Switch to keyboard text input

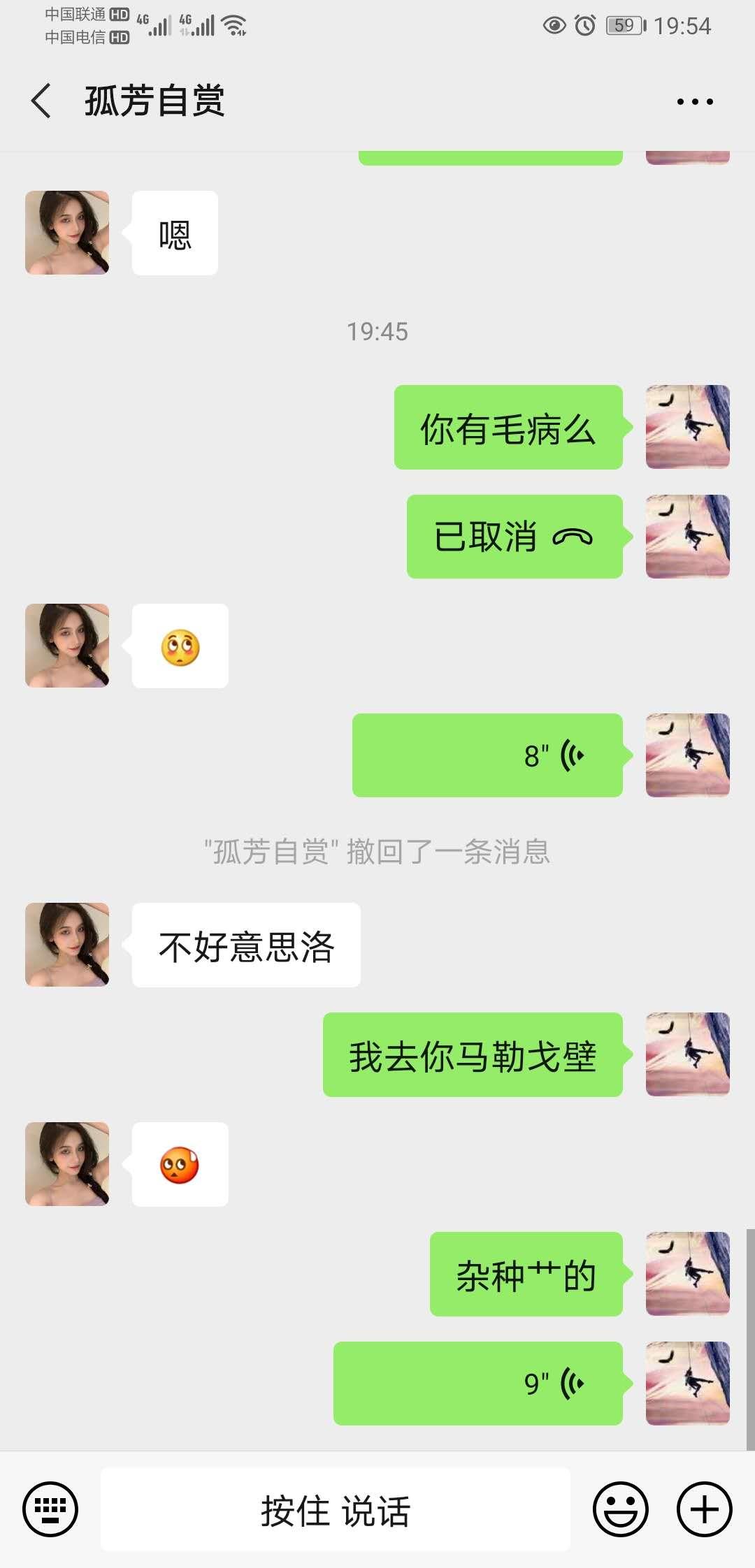pos(50,1509)
